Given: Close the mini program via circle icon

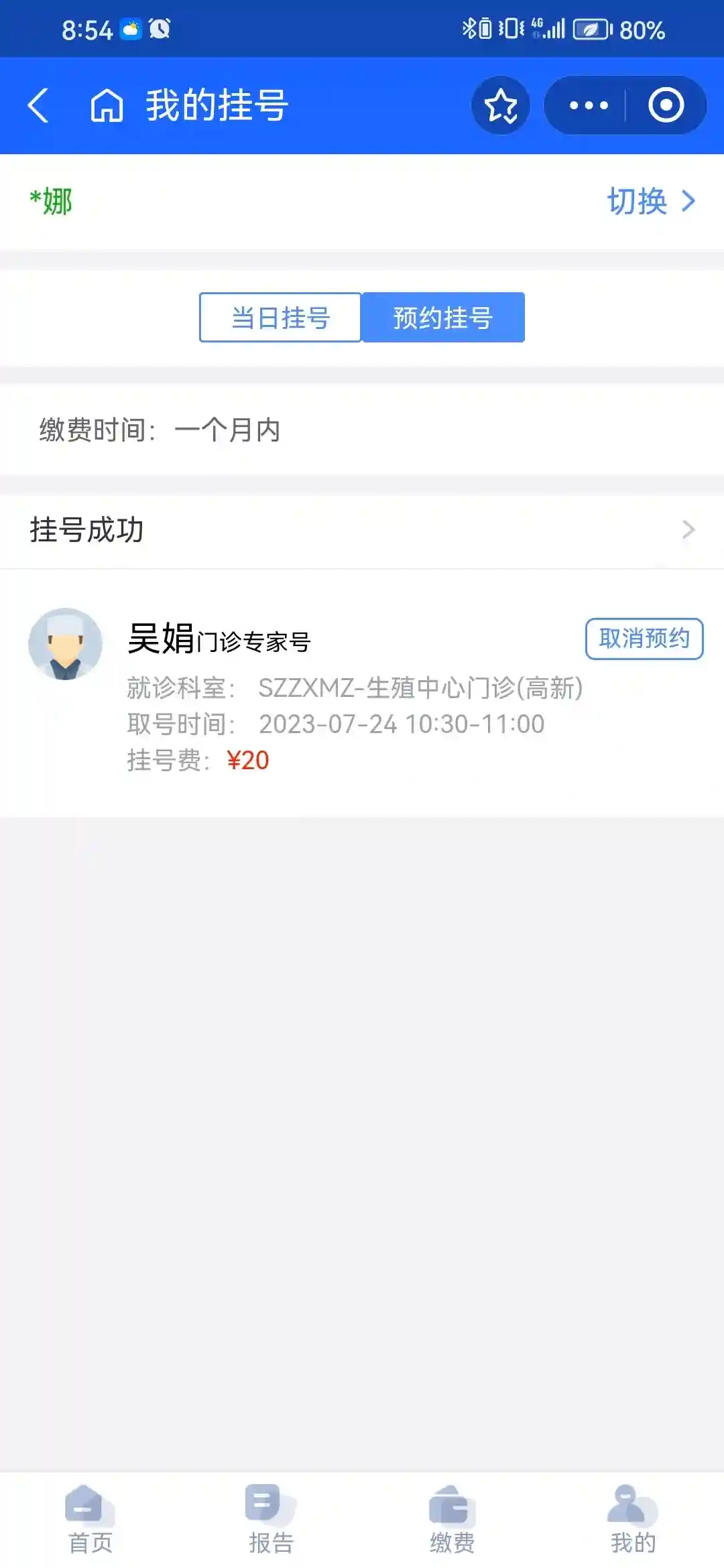Looking at the screenshot, I should (665, 106).
